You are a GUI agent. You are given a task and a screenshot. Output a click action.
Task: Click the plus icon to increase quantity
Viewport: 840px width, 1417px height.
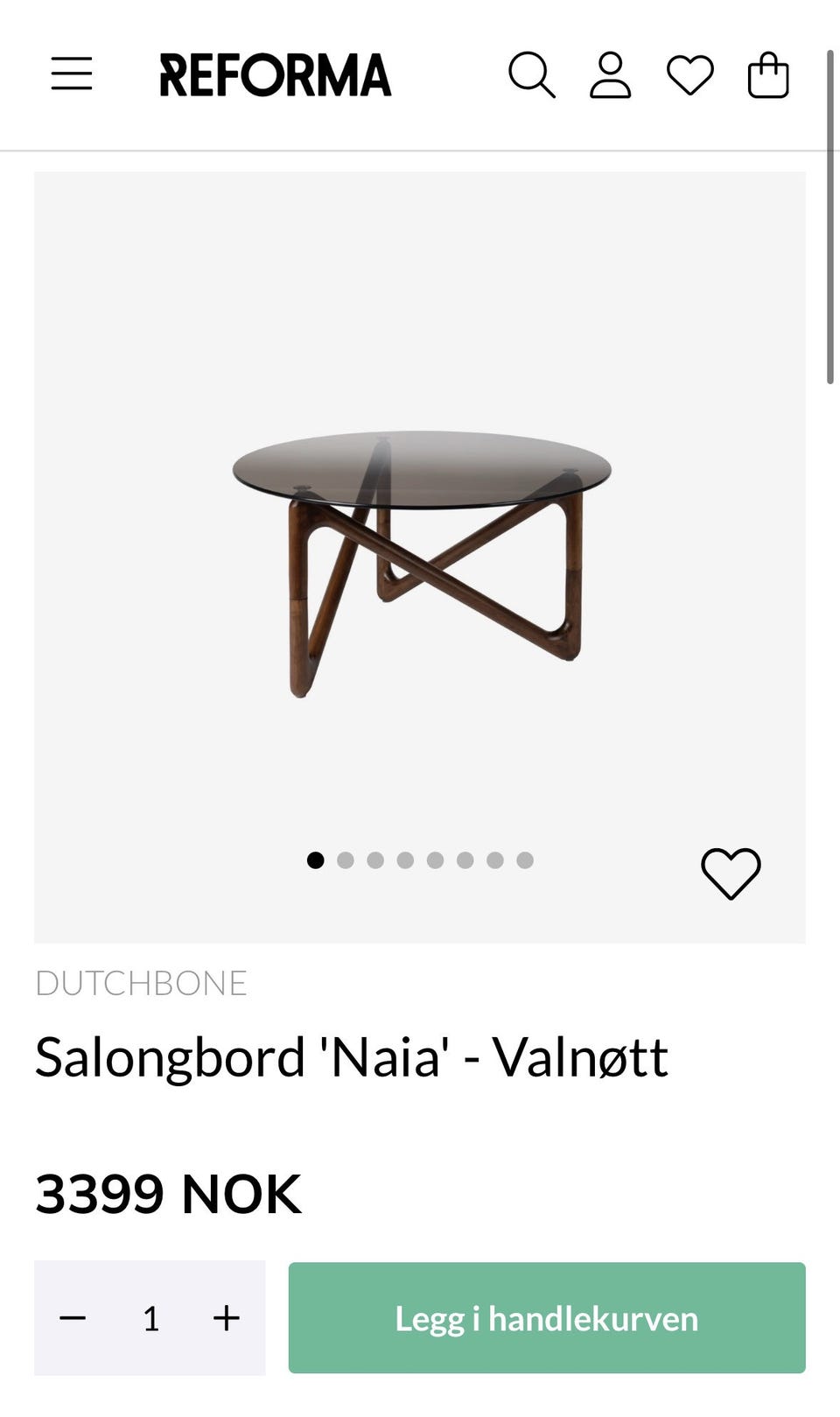pyautogui.click(x=226, y=1317)
